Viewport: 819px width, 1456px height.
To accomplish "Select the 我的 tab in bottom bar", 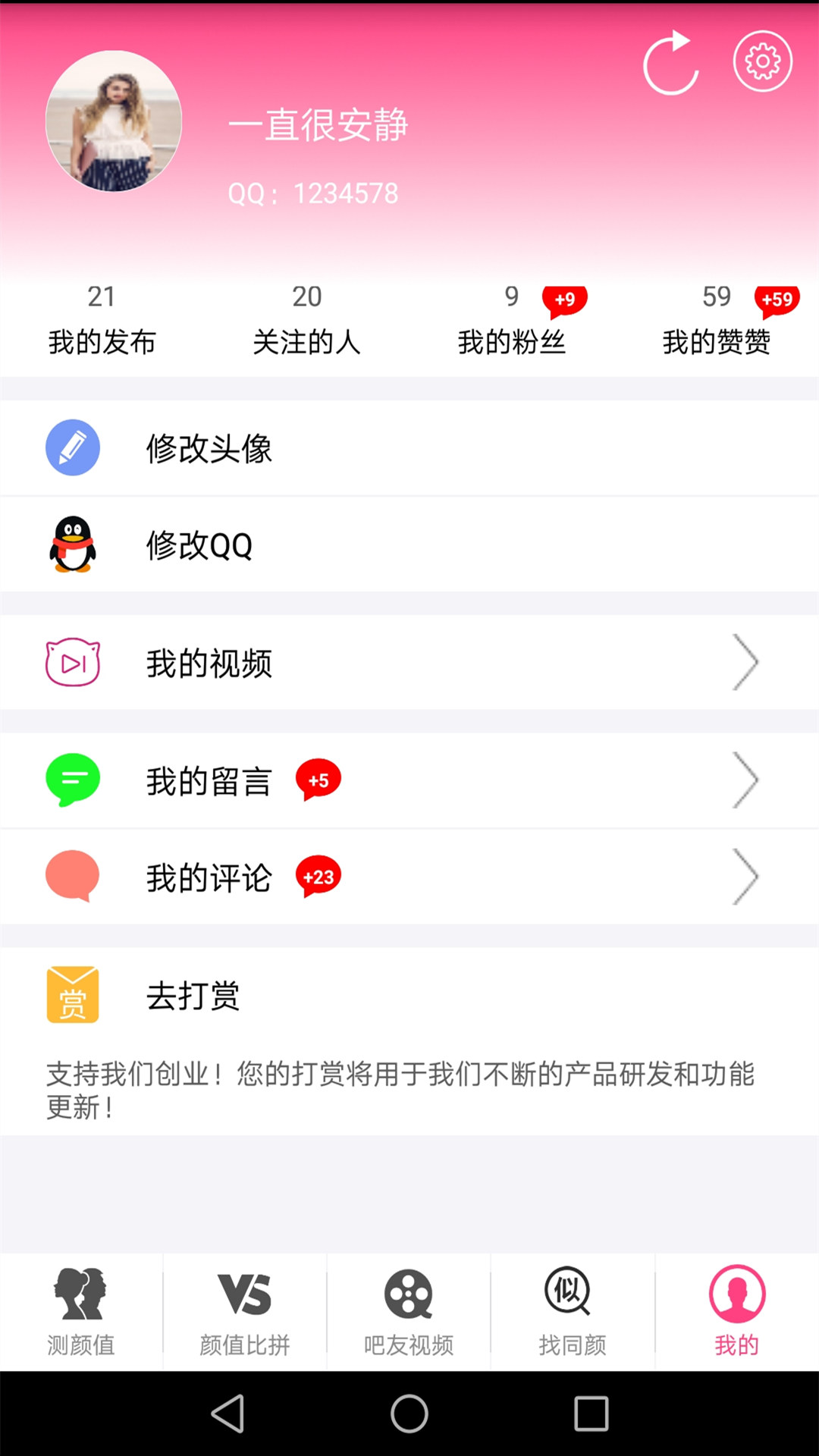I will (x=735, y=1312).
